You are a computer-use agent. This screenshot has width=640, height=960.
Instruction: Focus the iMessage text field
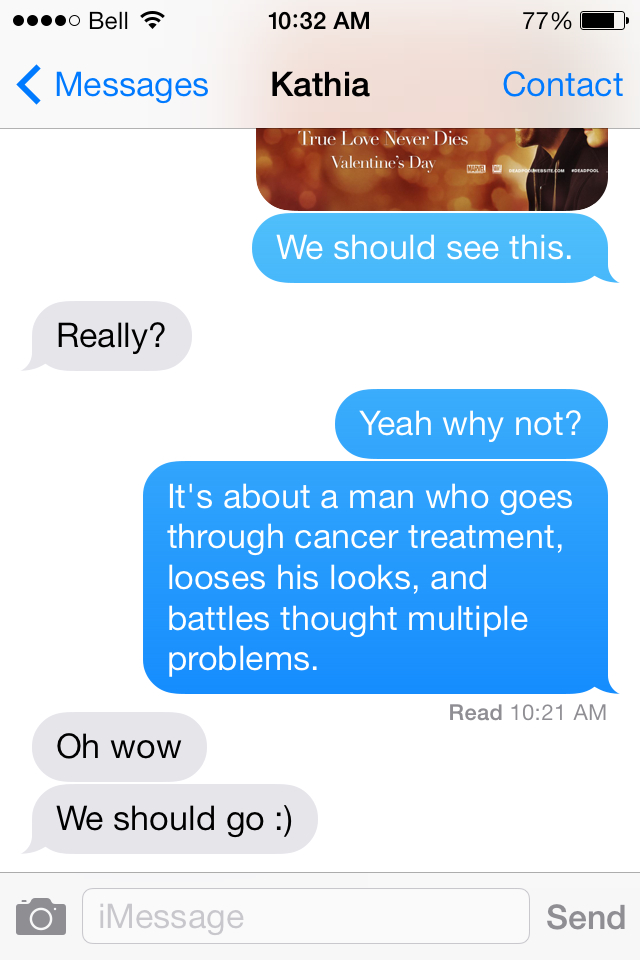(305, 916)
